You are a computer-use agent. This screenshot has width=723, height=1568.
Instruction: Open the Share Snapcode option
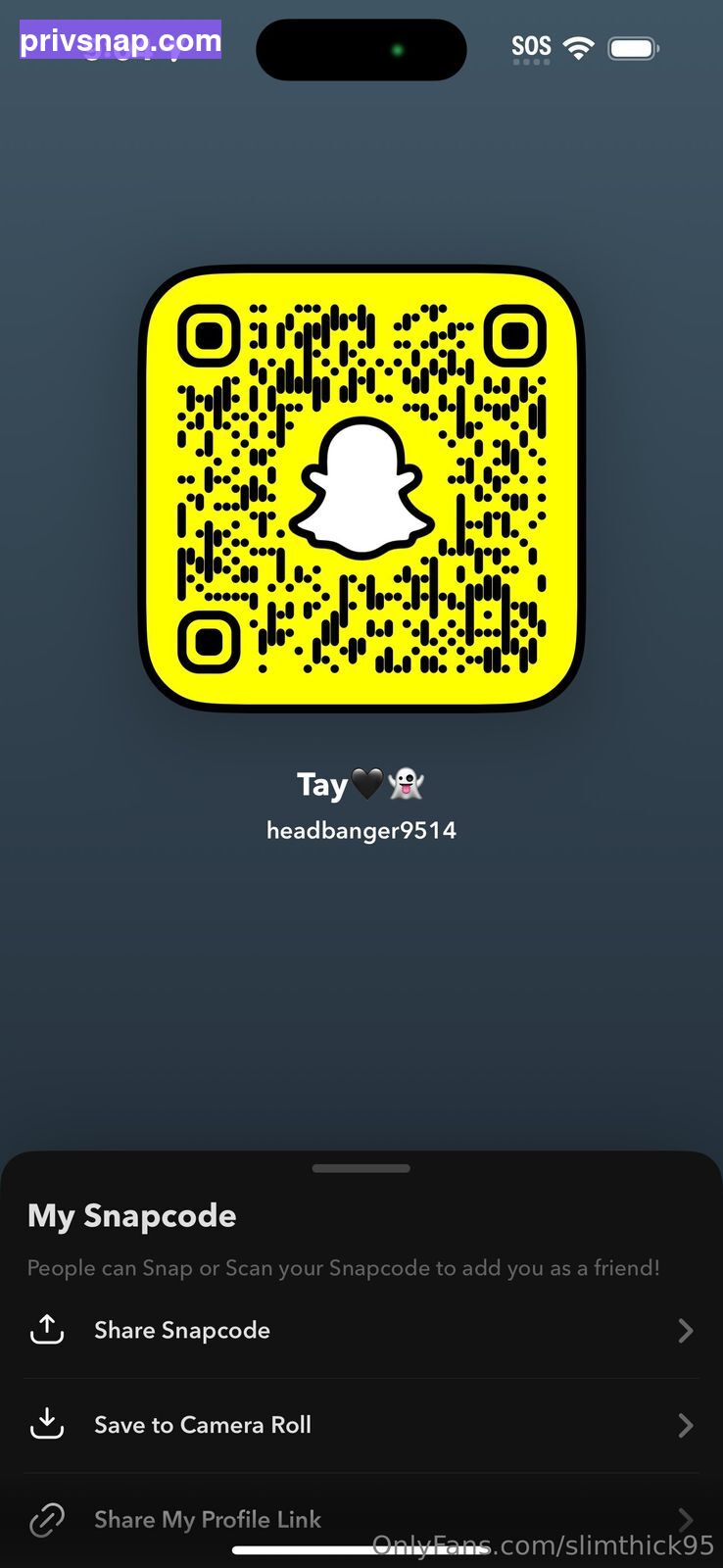[x=361, y=1331]
